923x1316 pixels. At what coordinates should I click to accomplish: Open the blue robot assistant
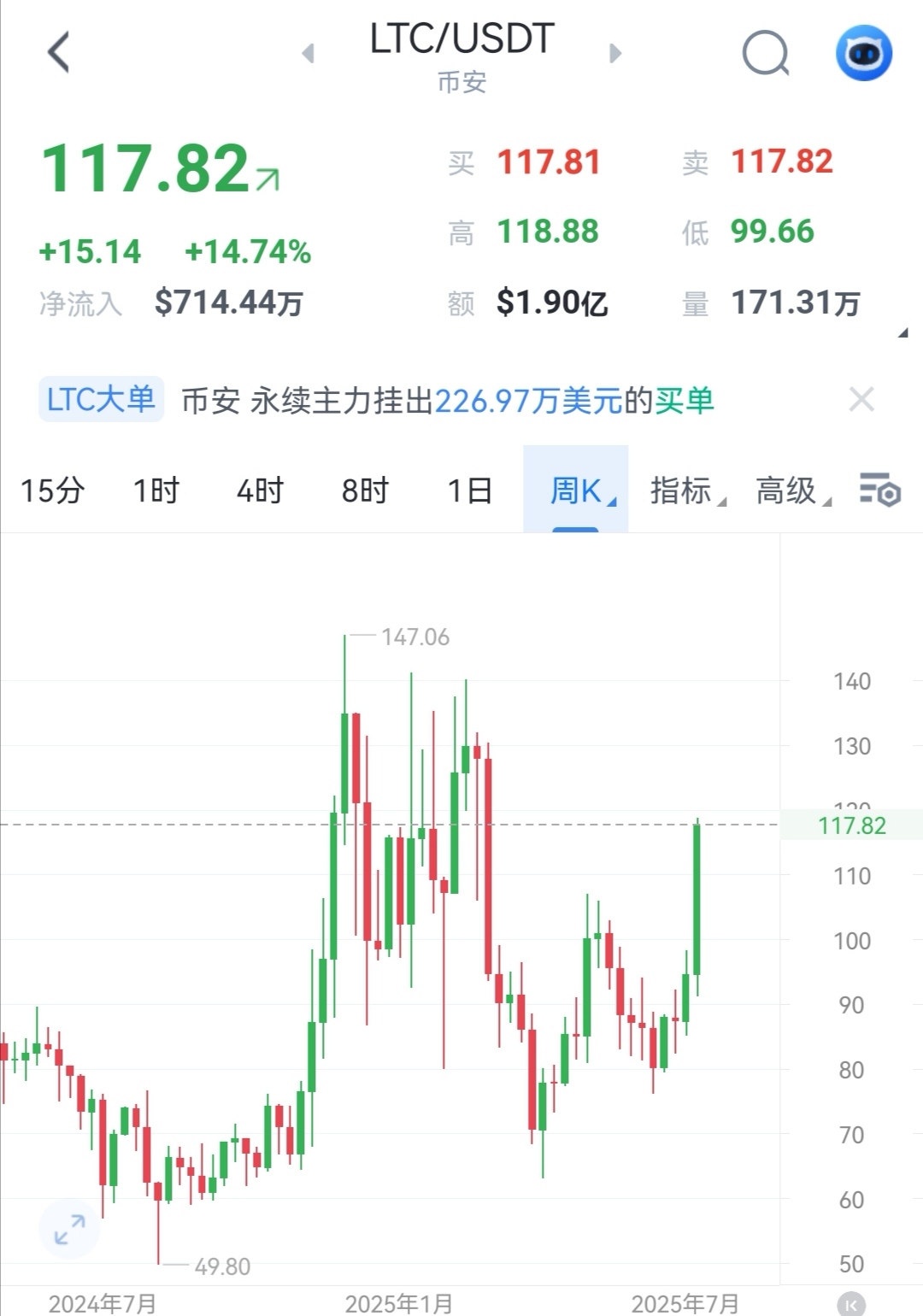863,53
